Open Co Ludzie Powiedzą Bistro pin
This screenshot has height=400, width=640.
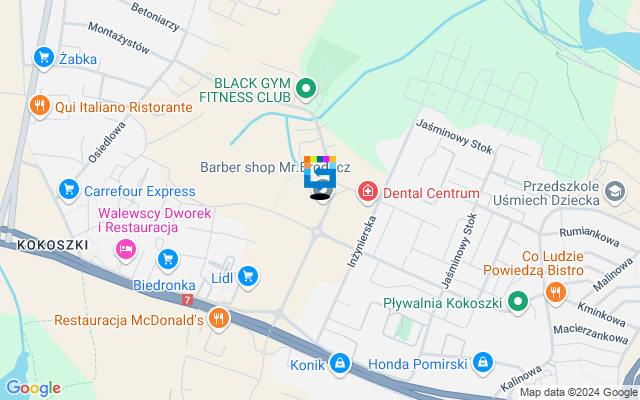pyautogui.click(x=555, y=291)
